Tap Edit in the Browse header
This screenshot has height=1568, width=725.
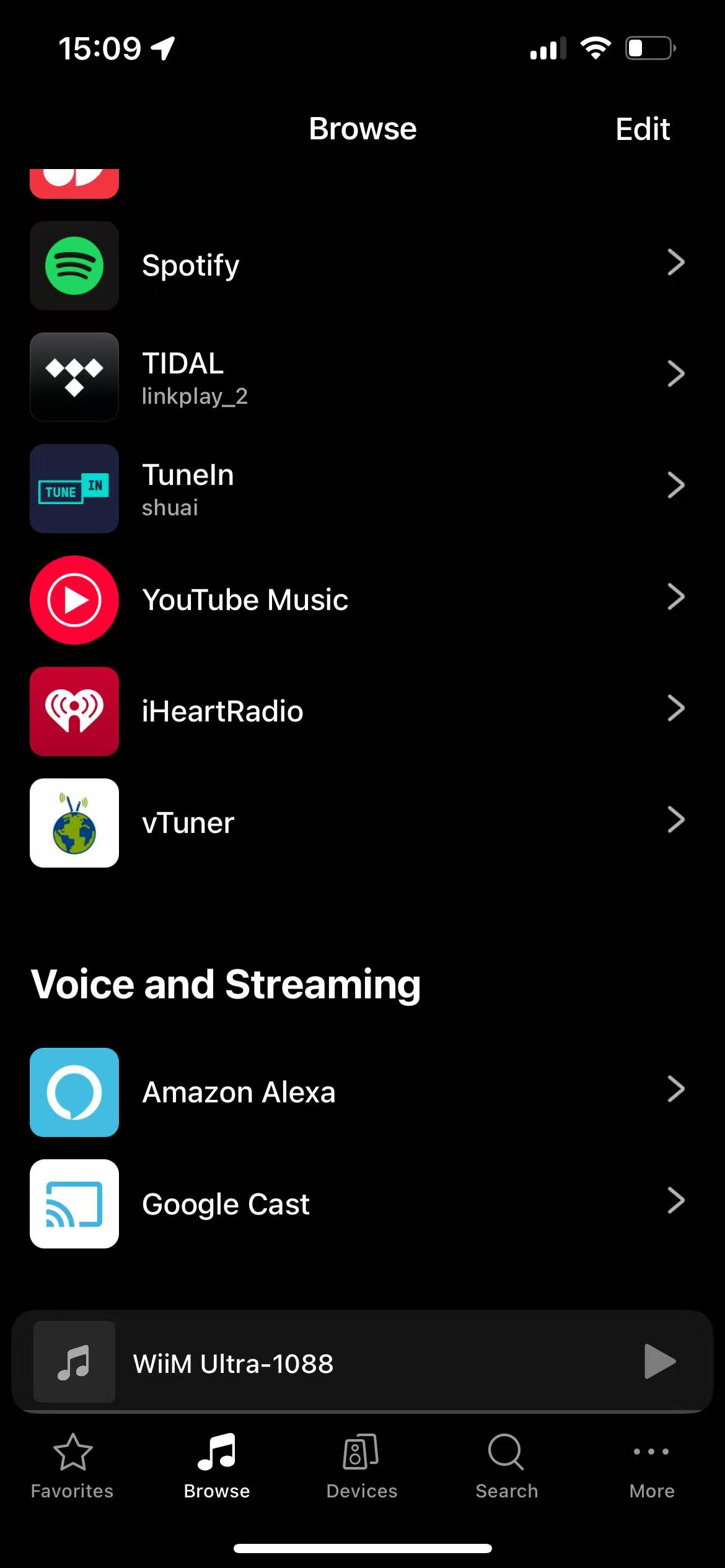[643, 129]
